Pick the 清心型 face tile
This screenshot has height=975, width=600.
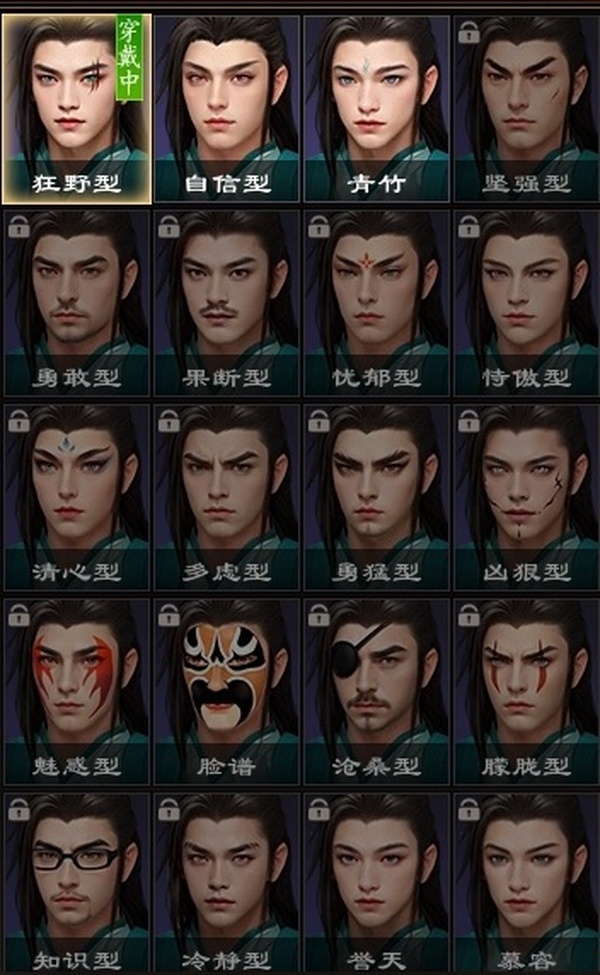[x=76, y=495]
